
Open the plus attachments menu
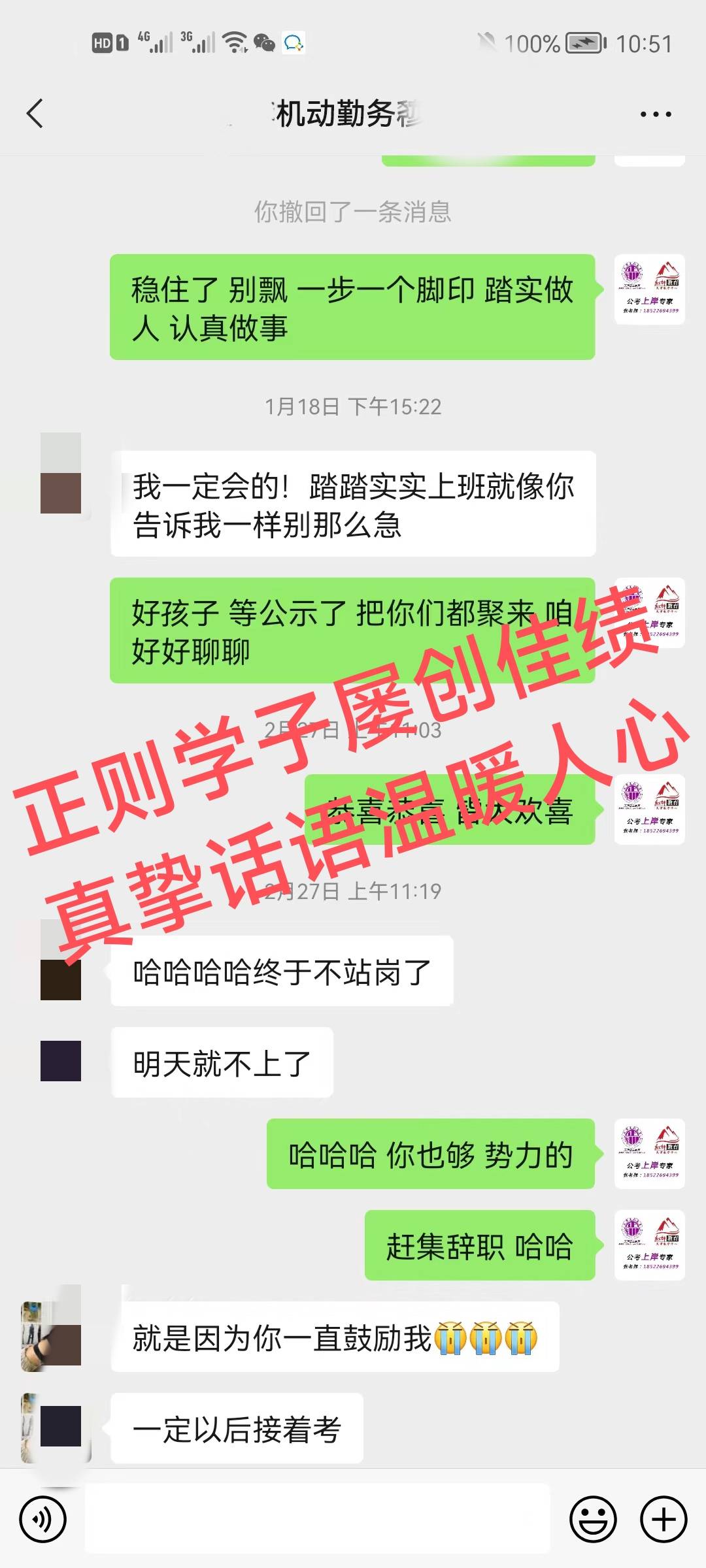coord(664,1519)
